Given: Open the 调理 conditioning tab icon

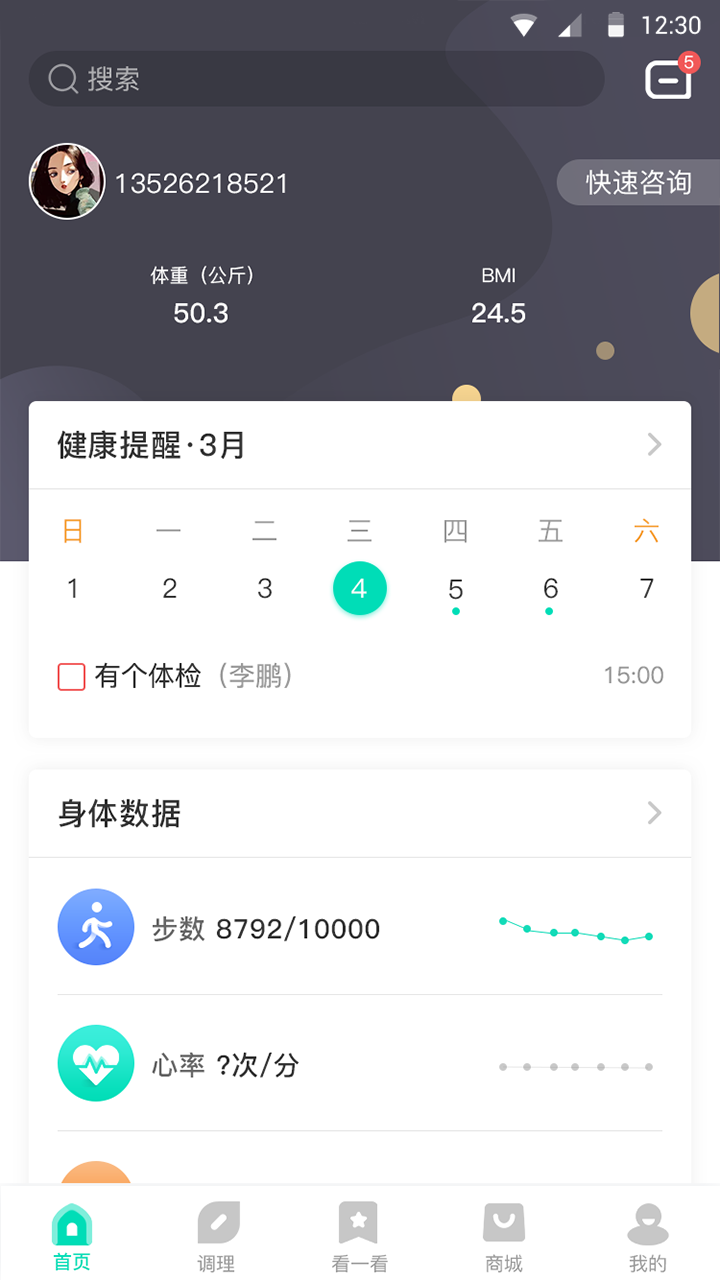Looking at the screenshot, I should (x=218, y=1220).
